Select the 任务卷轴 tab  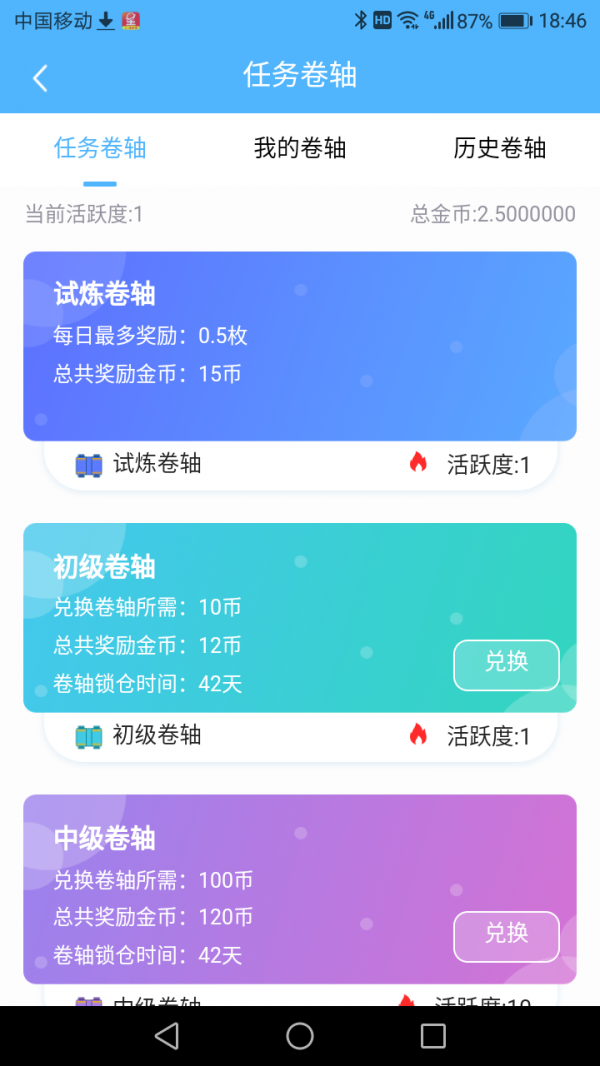point(100,148)
